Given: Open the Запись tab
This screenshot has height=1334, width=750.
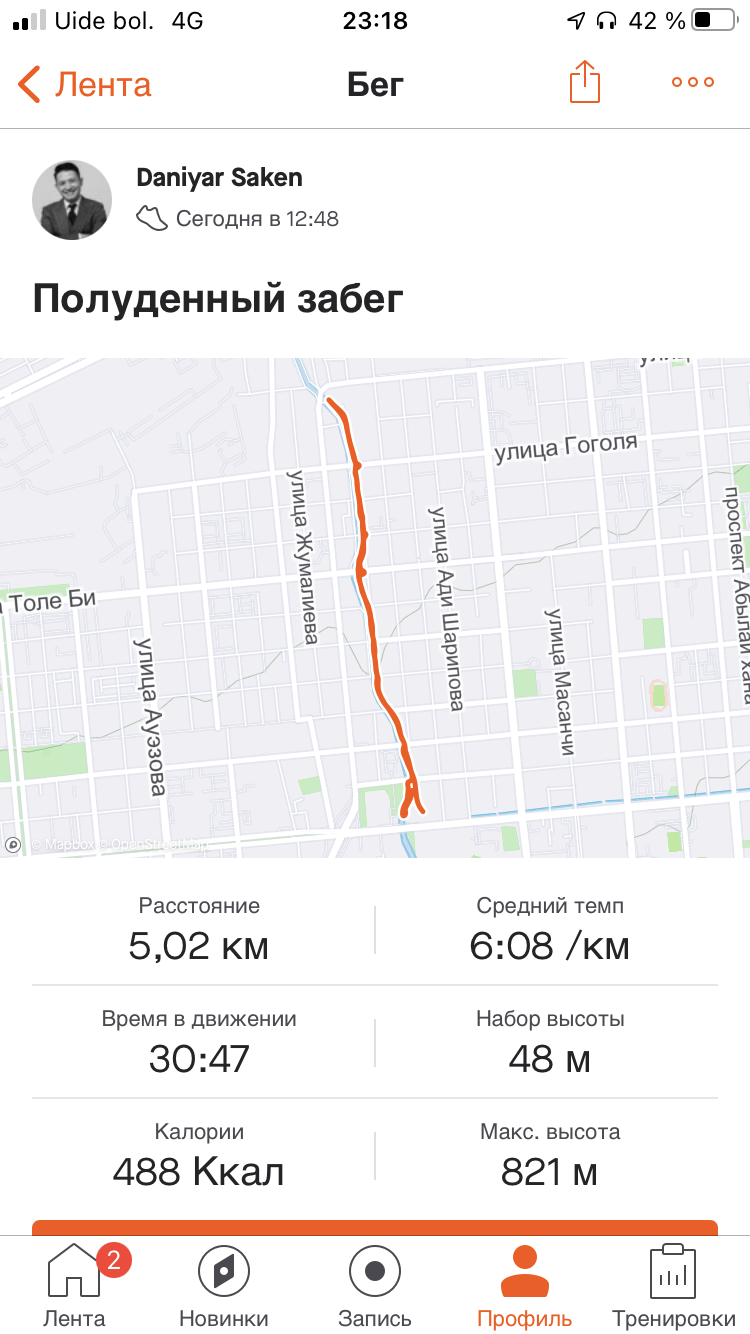Looking at the screenshot, I should [x=375, y=1285].
